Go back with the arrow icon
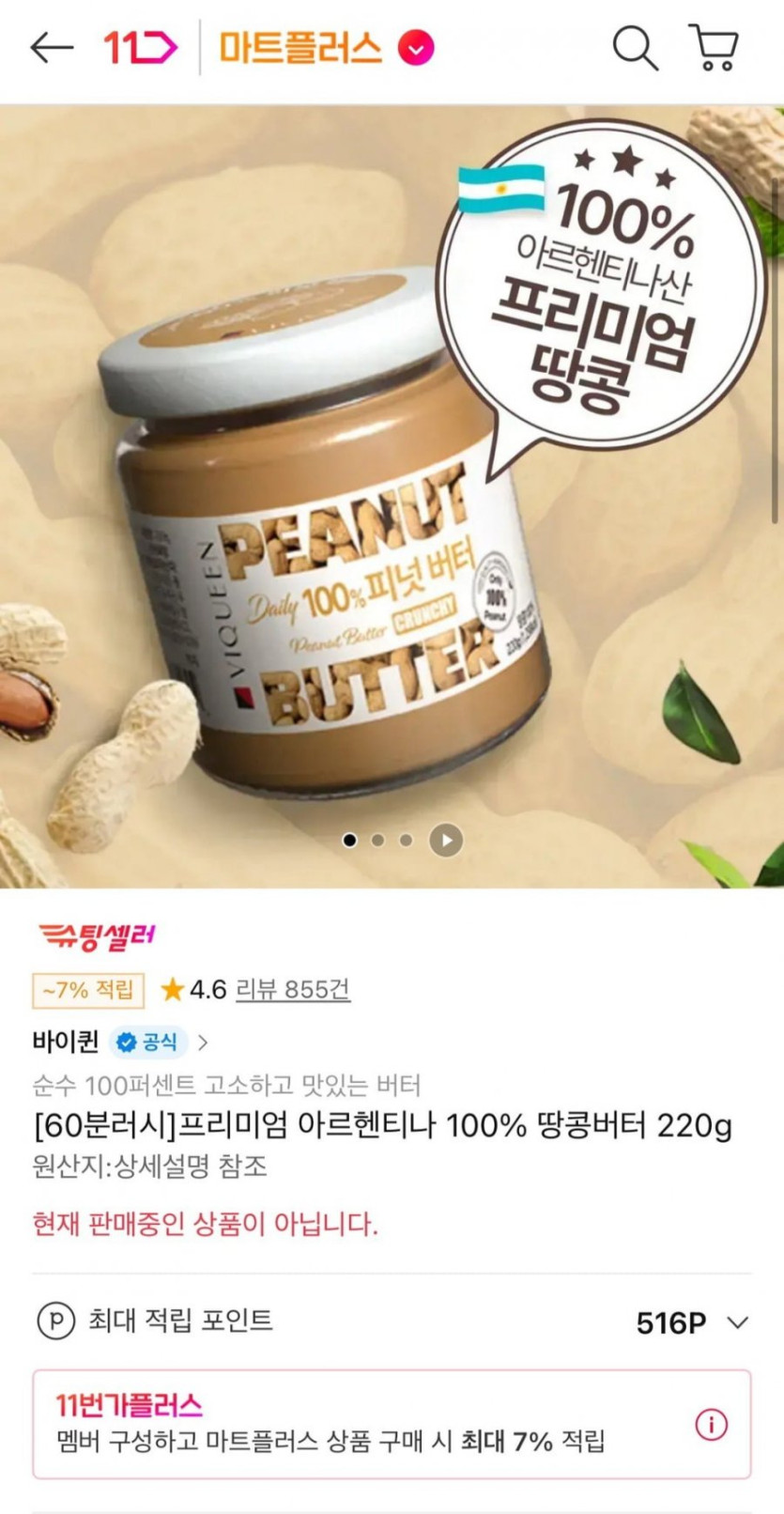784x1514 pixels. [x=52, y=48]
